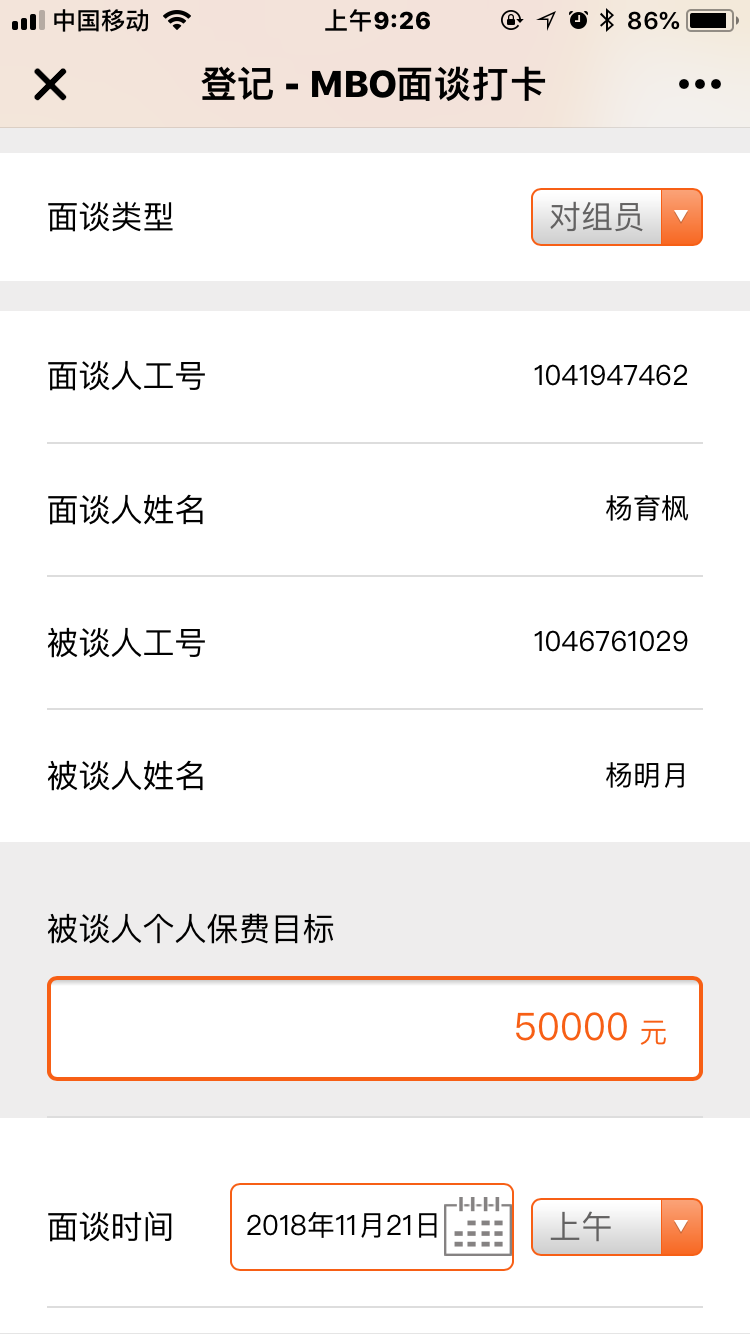The image size is (750, 1334).
Task: Open the three-dot more options menu
Action: point(699,85)
